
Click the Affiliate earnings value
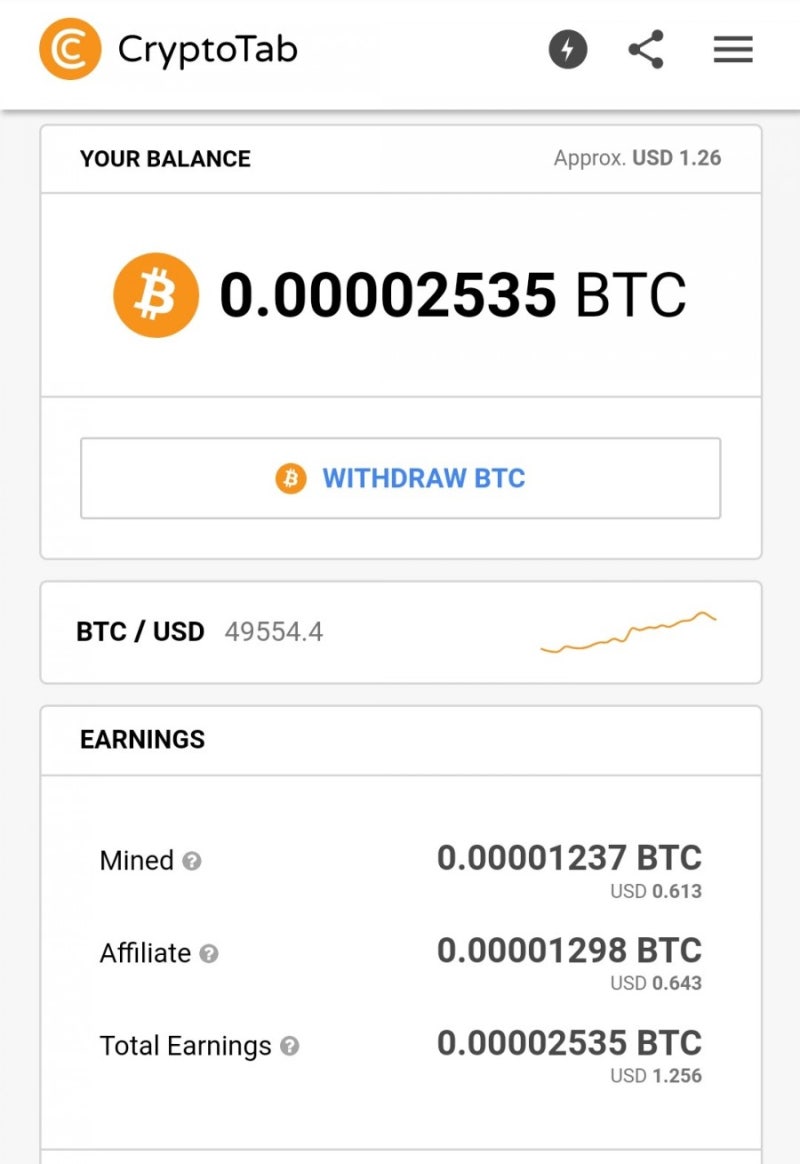(x=570, y=951)
